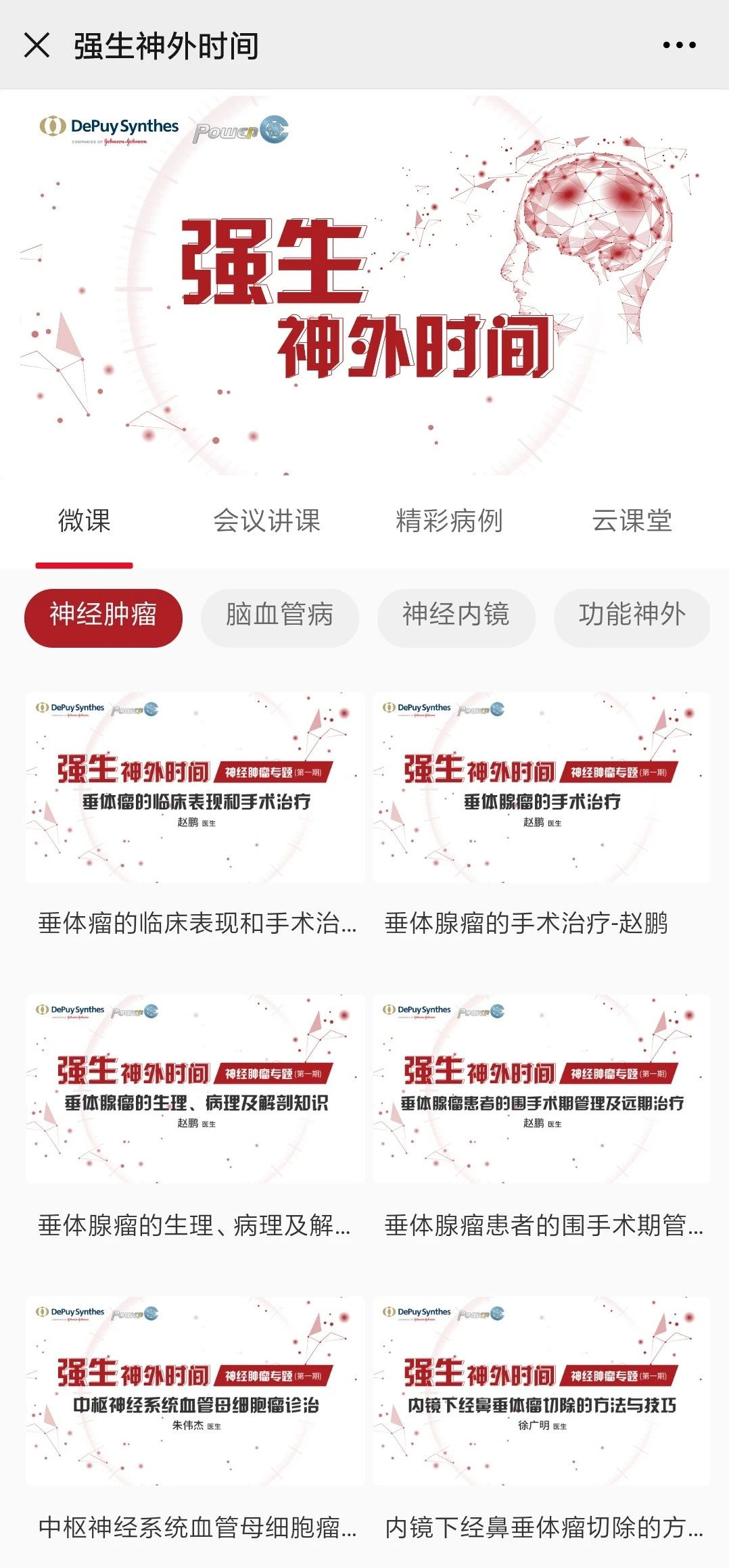The image size is (729, 1568).
Task: Open the course 垂体腺瘤的生理、病理及解剖知识
Action: [195, 1089]
